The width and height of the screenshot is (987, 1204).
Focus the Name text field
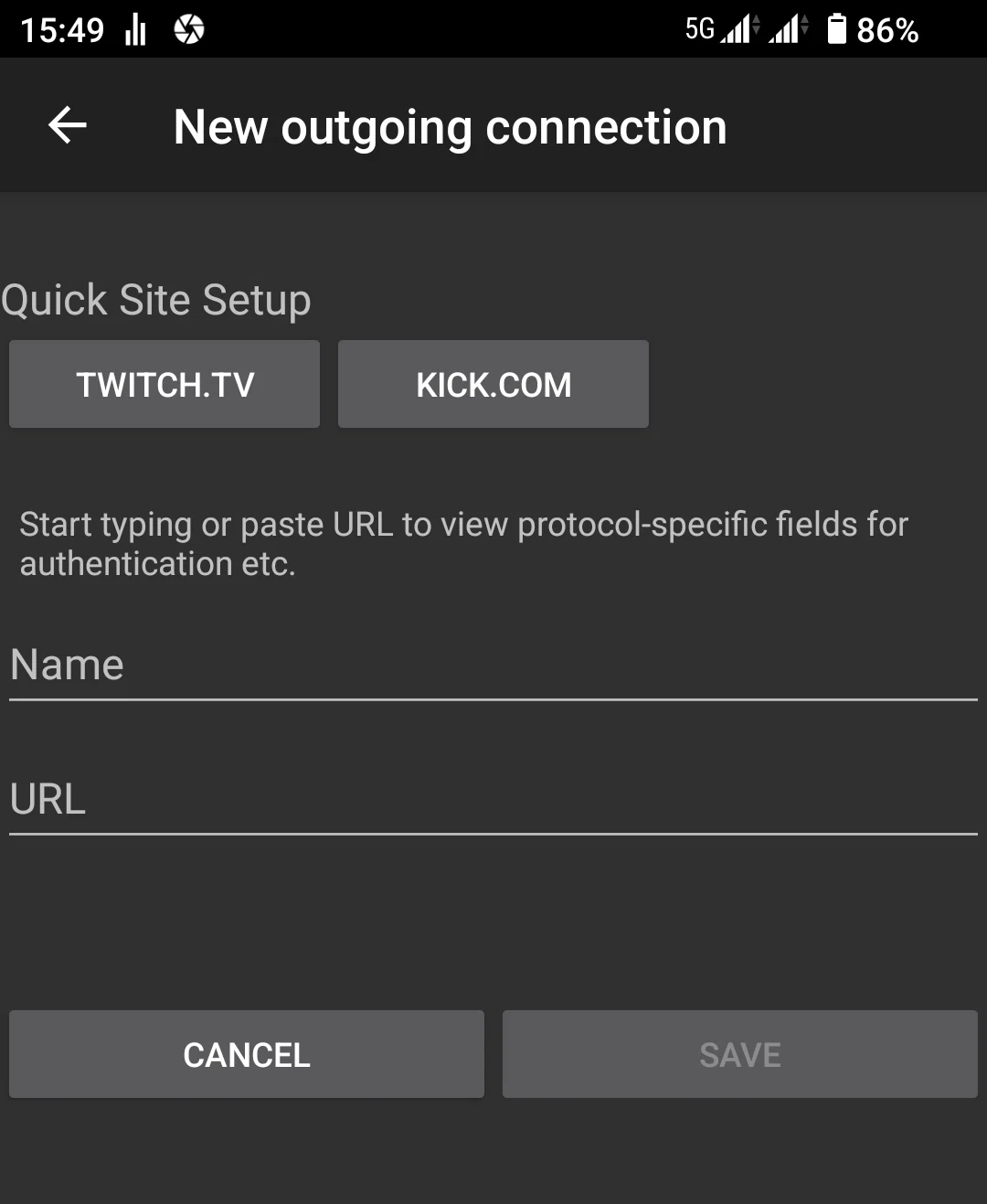[x=493, y=666]
